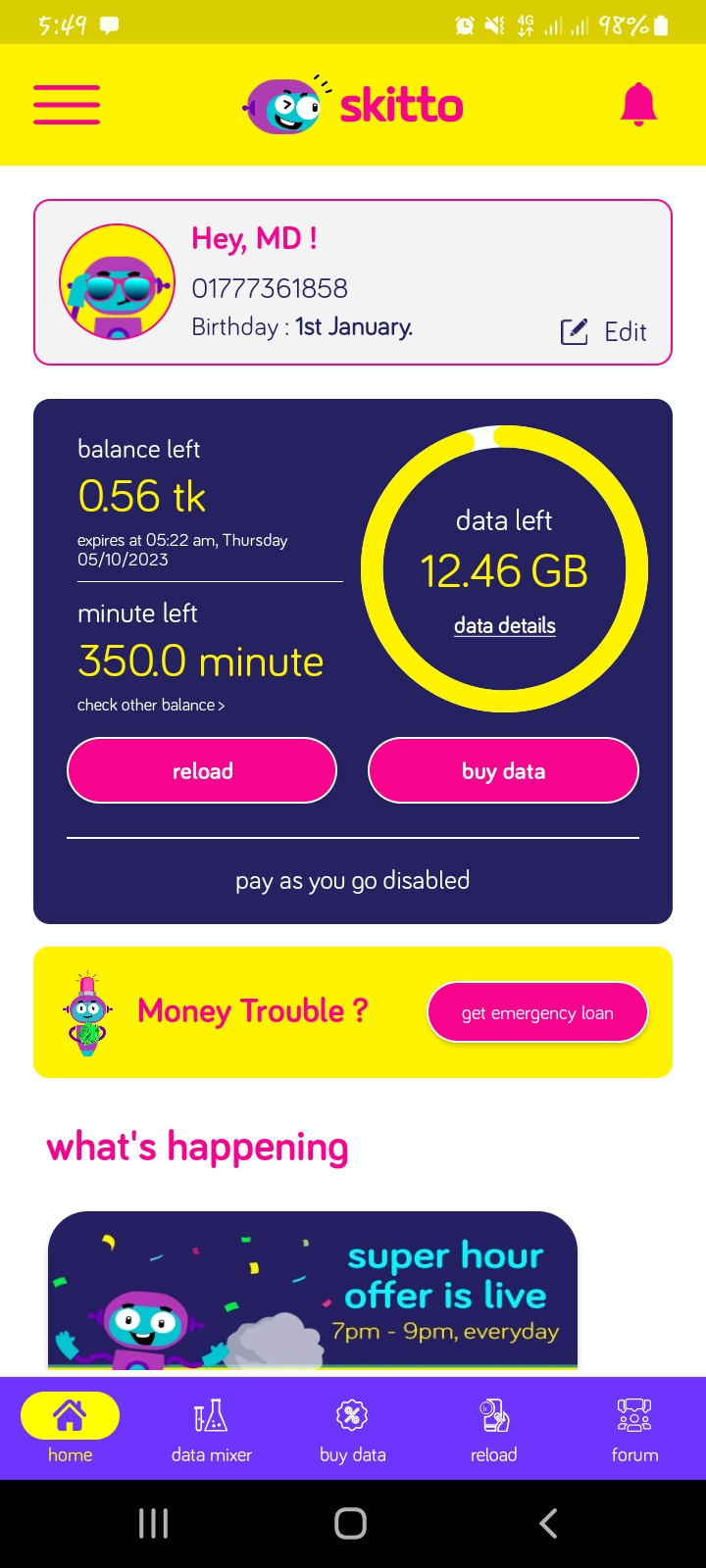Open buy data in bottom navigation
This screenshot has height=1568, width=706.
tap(353, 1429)
